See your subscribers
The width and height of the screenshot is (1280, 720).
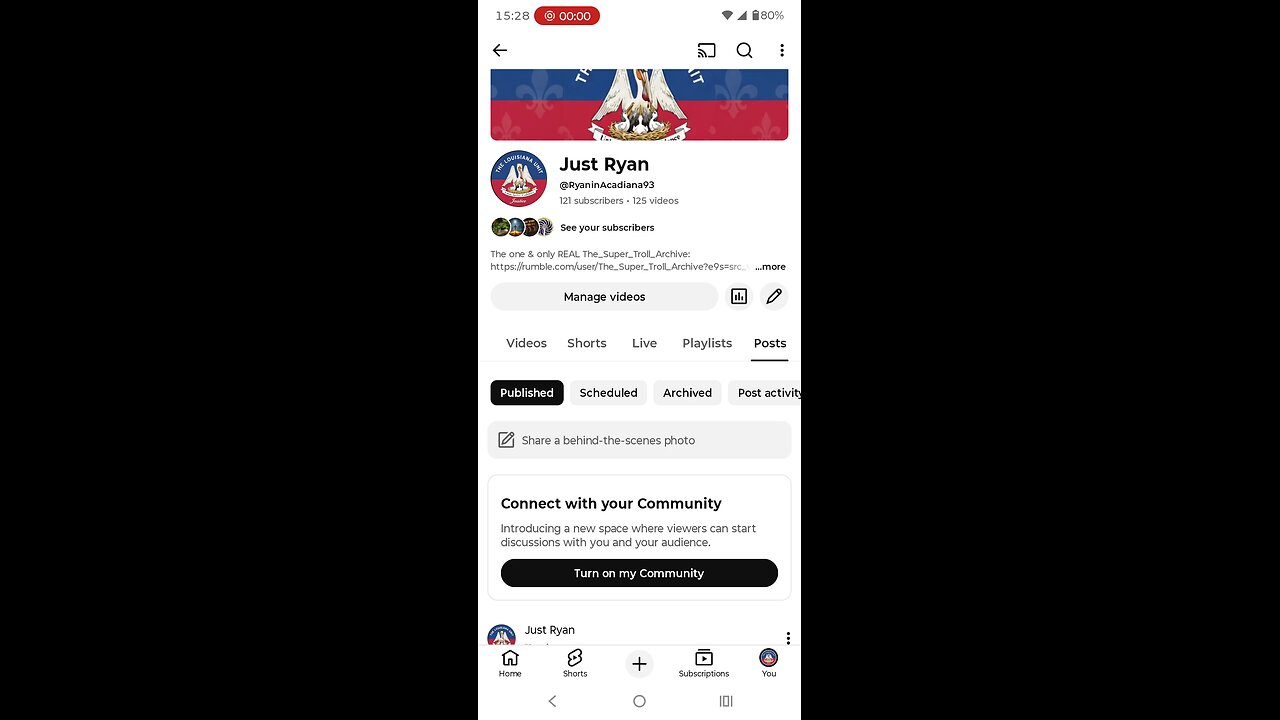click(x=606, y=228)
